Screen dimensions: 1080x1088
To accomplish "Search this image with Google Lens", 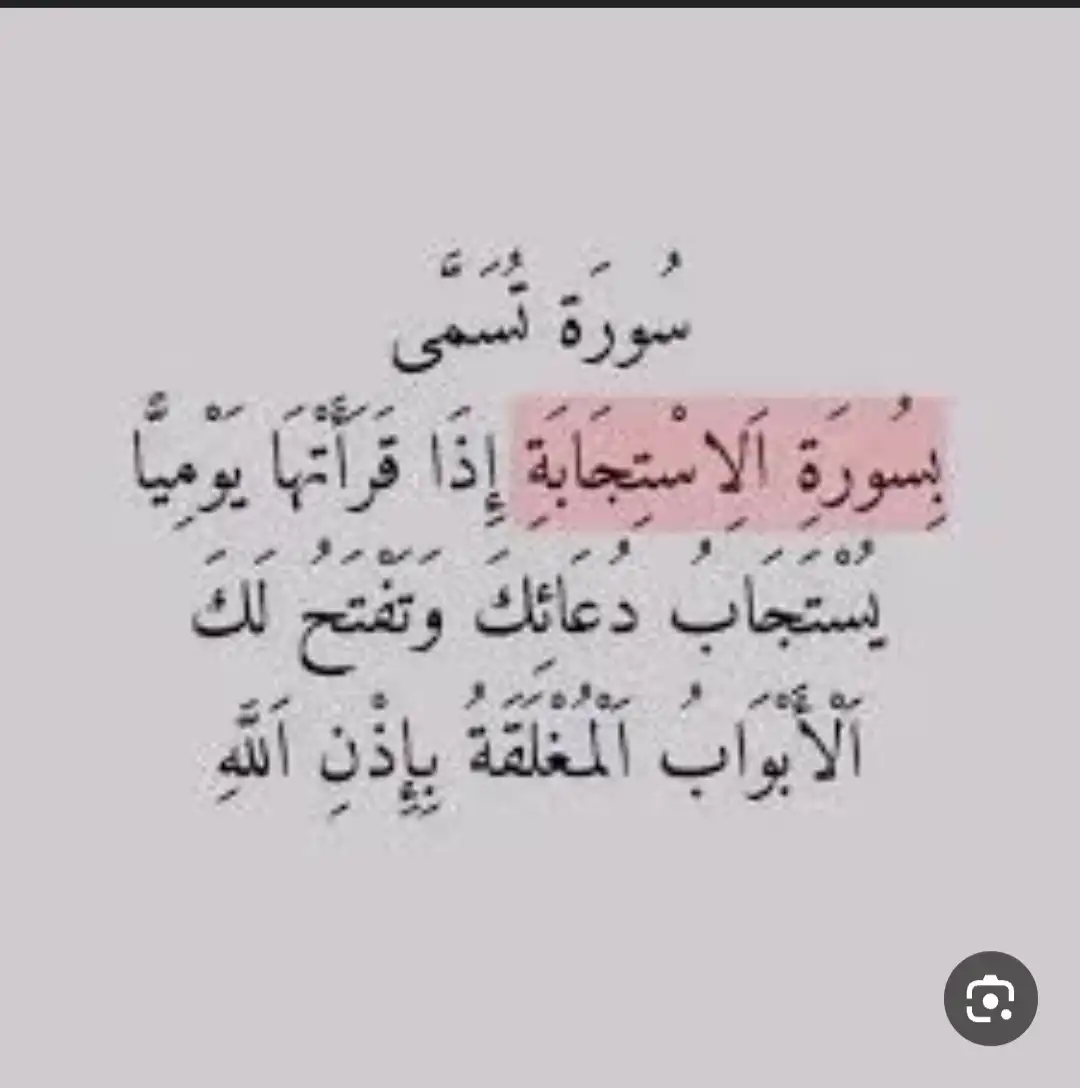I will 990,998.
